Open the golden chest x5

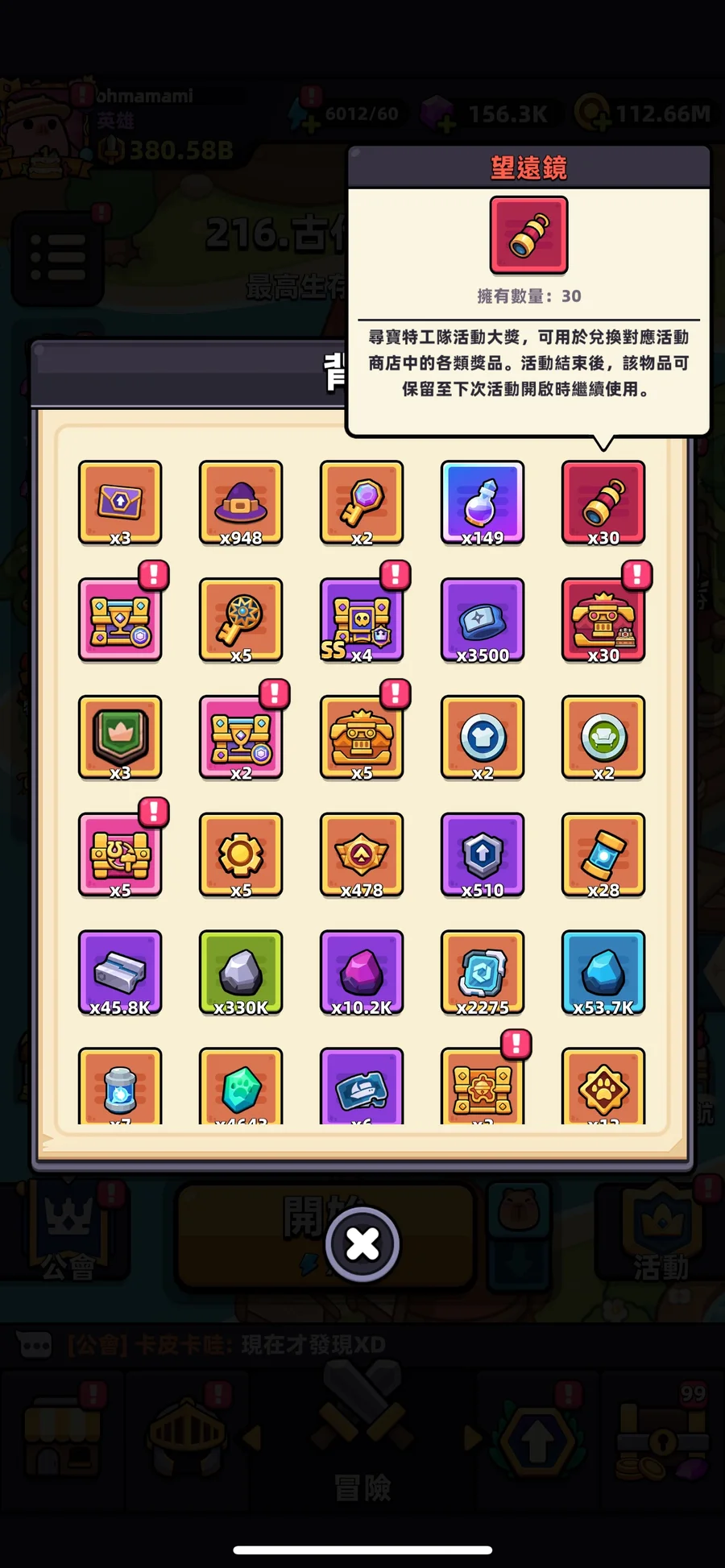pos(362,738)
